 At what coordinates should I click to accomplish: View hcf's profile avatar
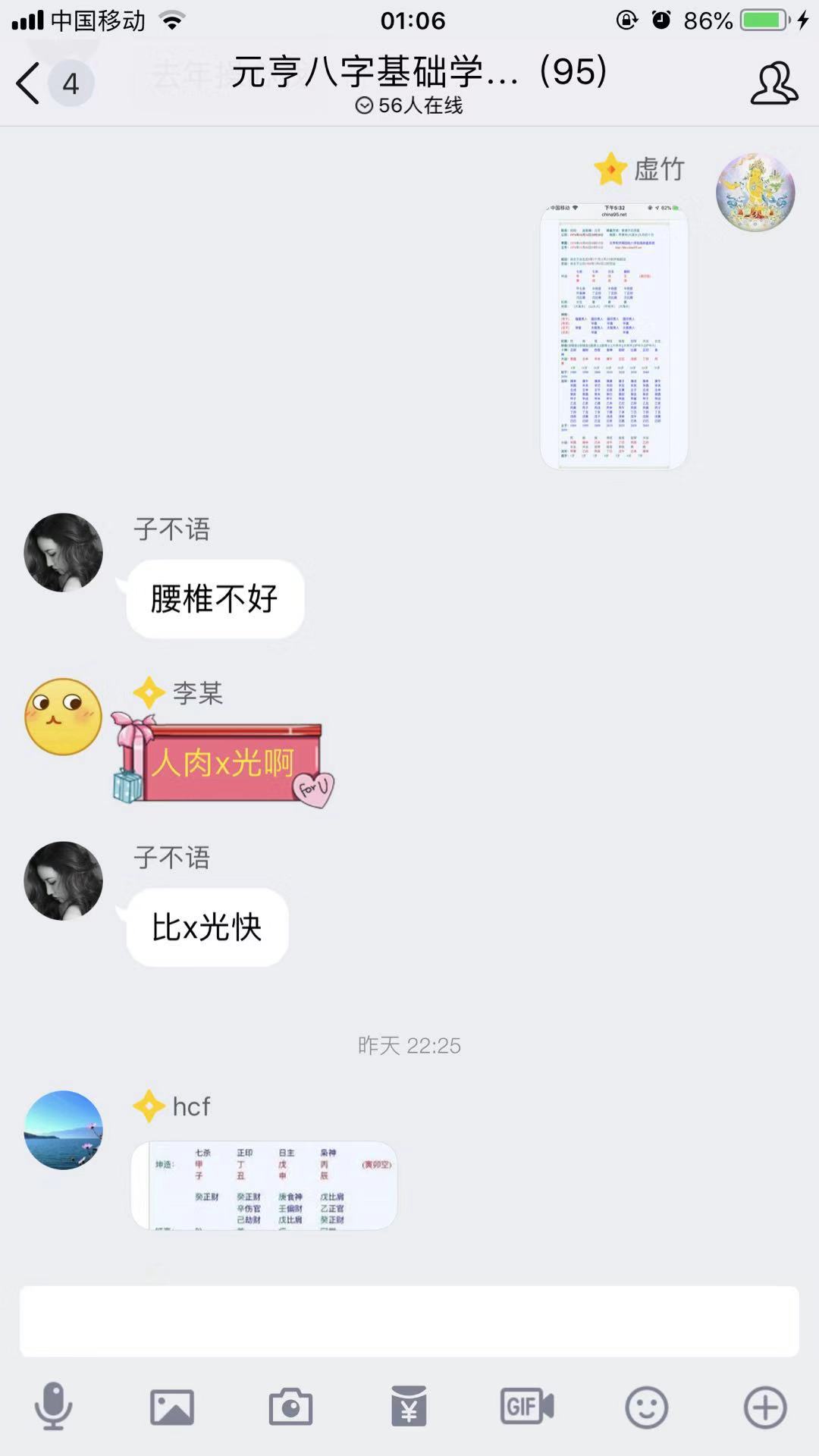click(64, 1130)
